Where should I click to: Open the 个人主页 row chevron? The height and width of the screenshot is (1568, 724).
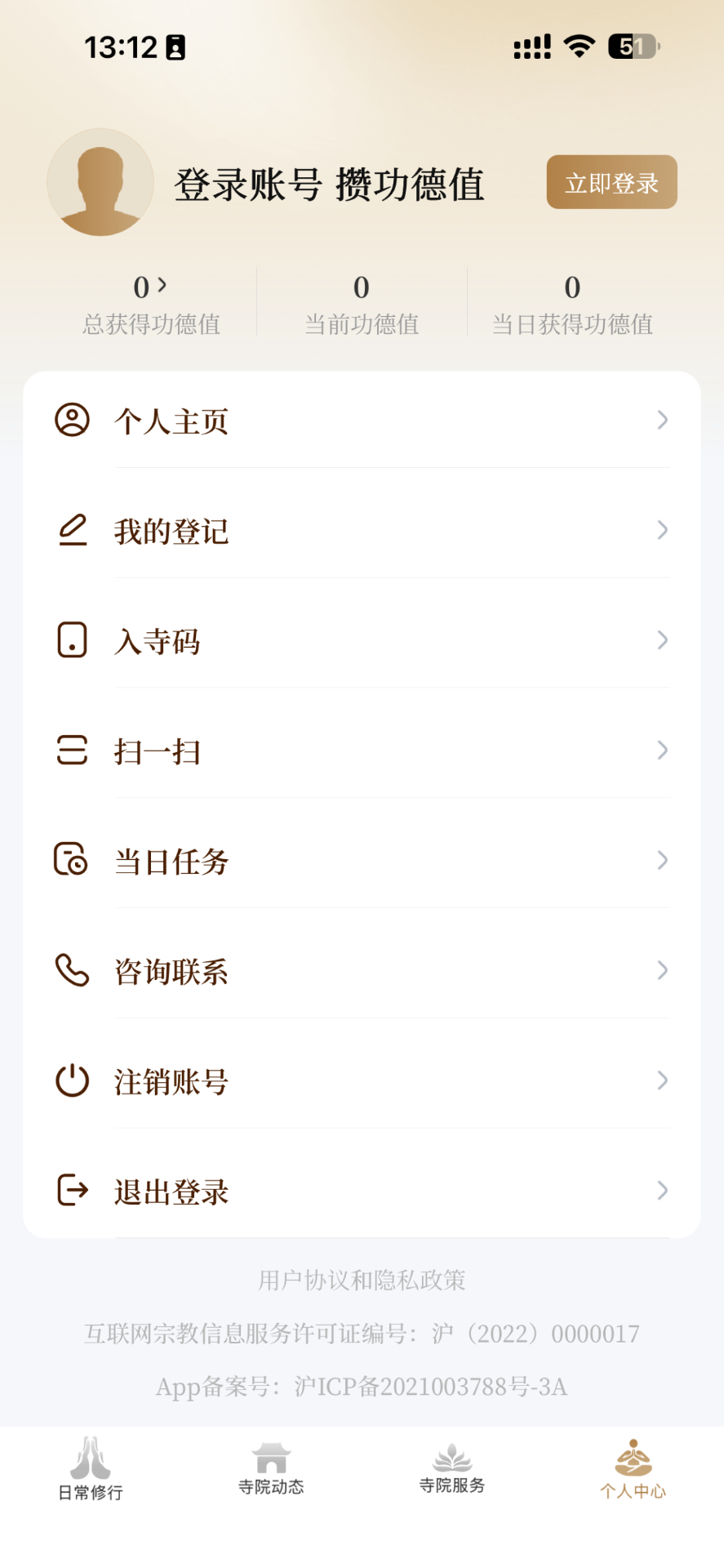click(662, 421)
